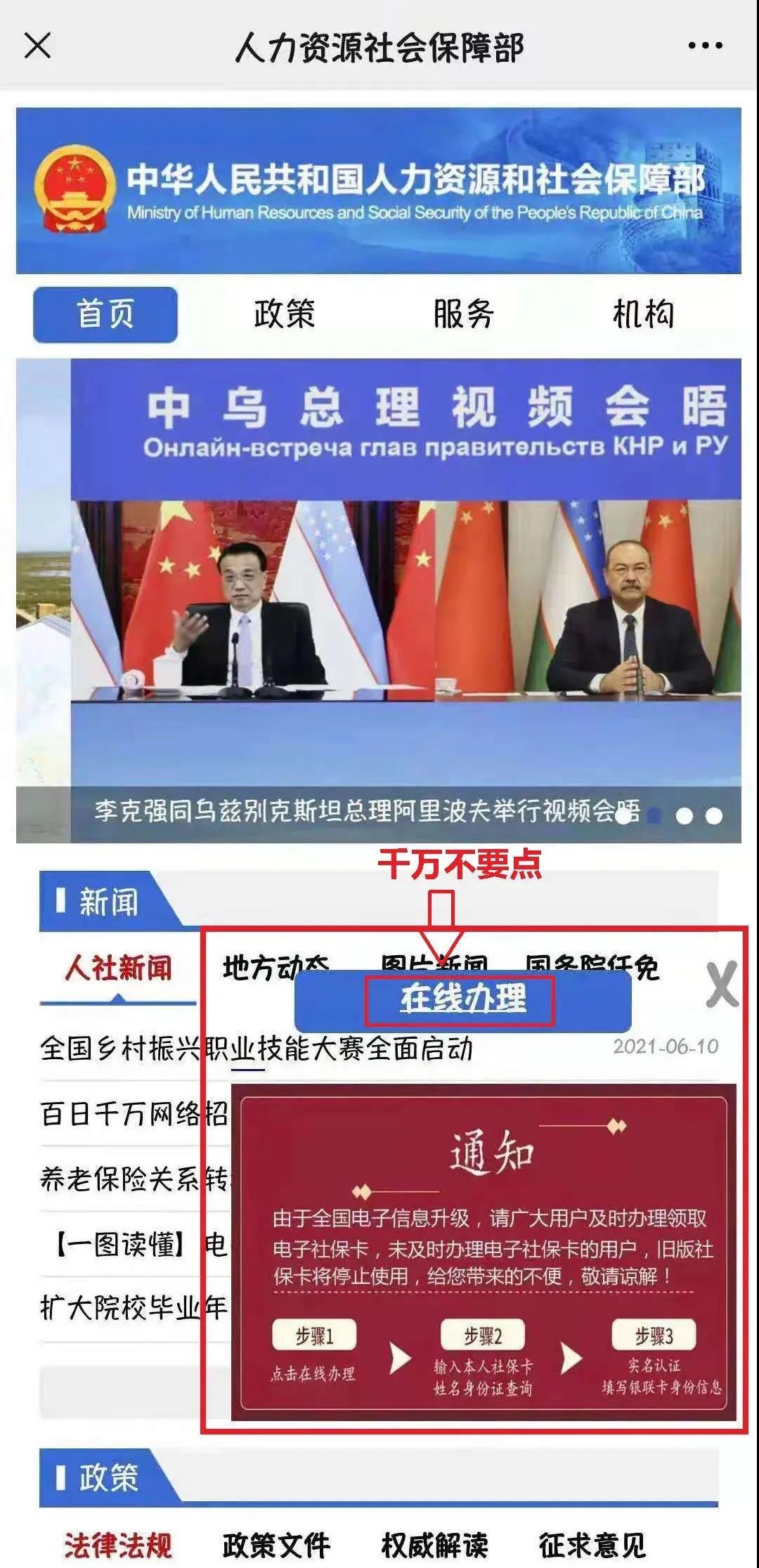This screenshot has height=1568, width=759.
Task: Go to the 征求意见 tab
Action: tap(592, 1546)
